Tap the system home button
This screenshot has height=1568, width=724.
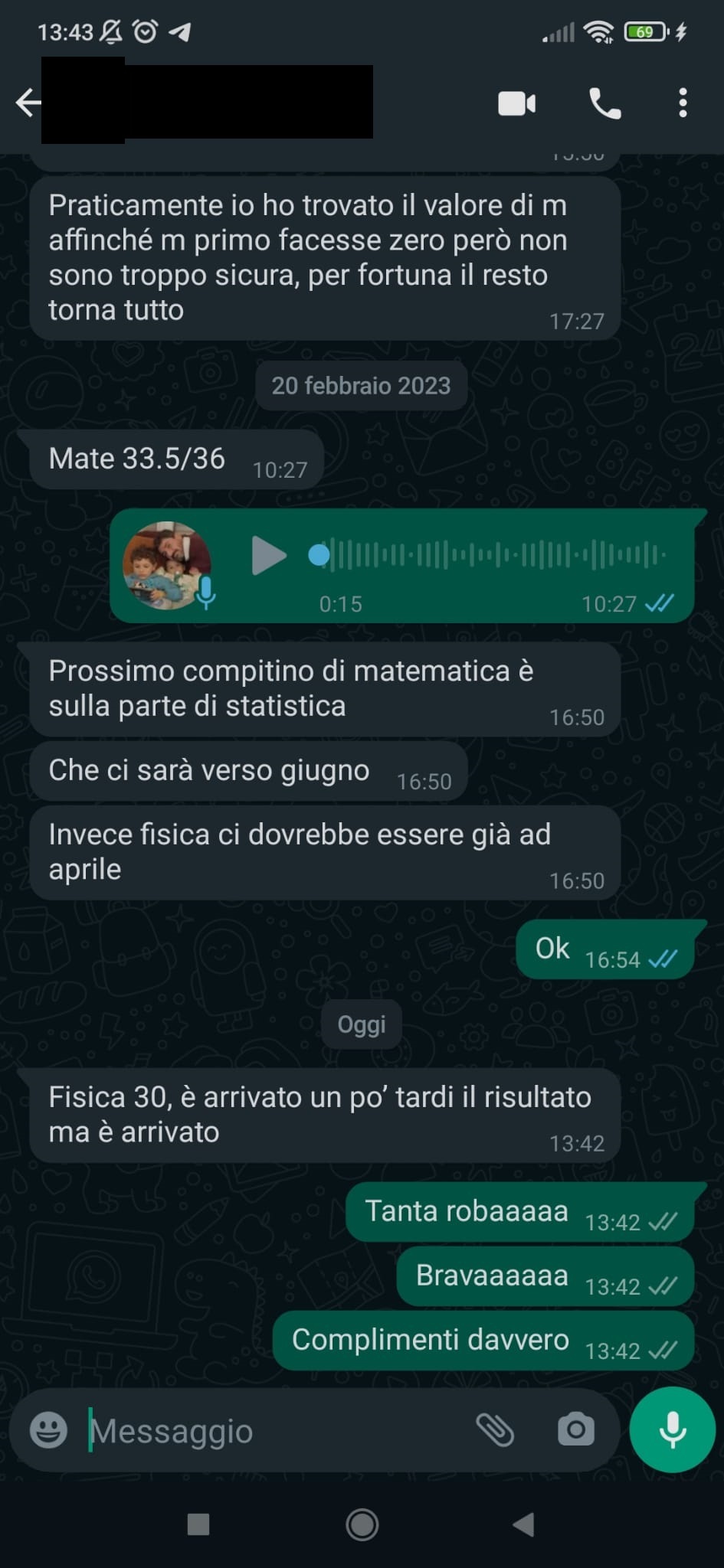pyautogui.click(x=362, y=1524)
